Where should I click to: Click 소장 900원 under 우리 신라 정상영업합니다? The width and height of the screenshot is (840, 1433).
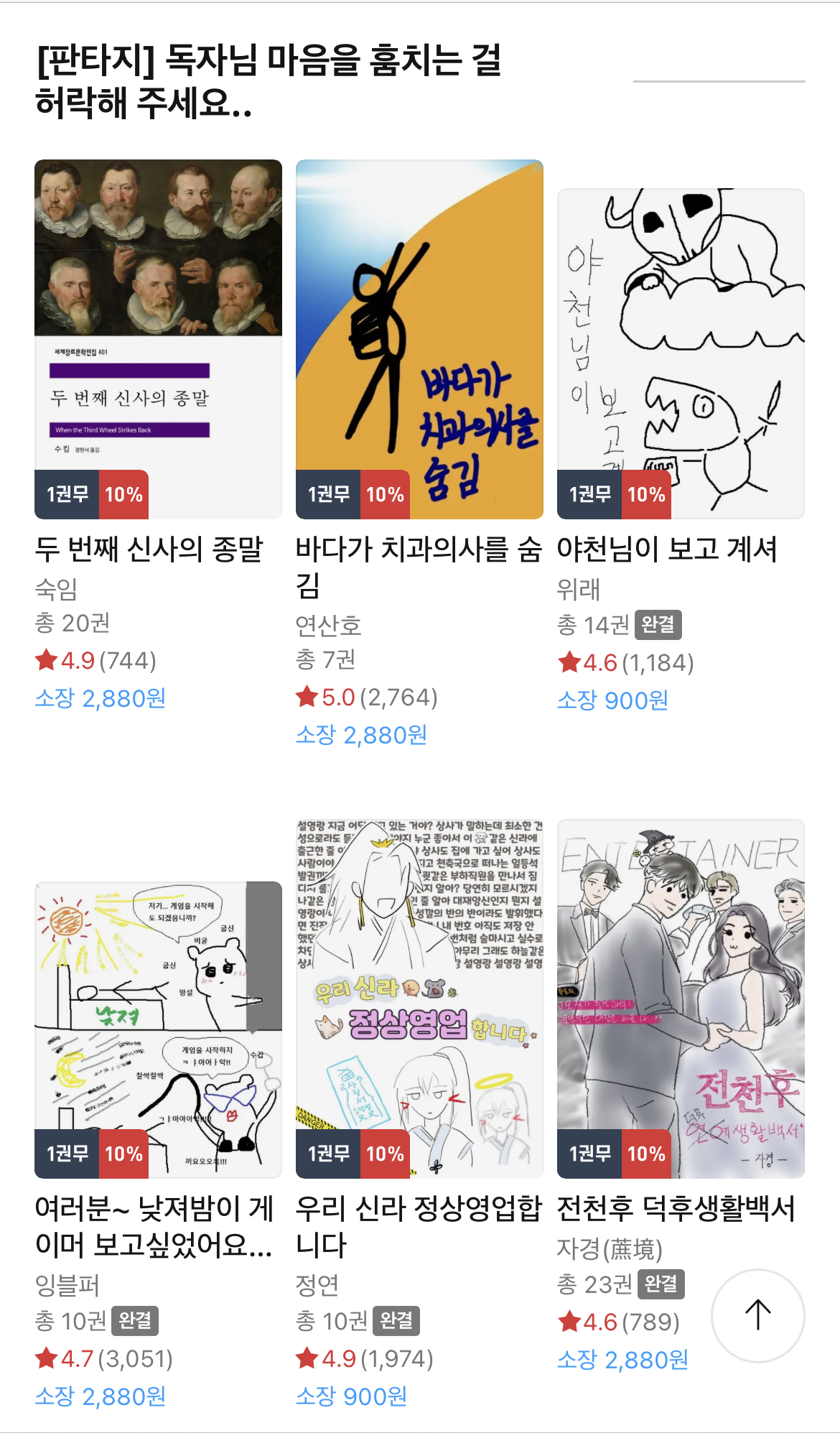351,1395
